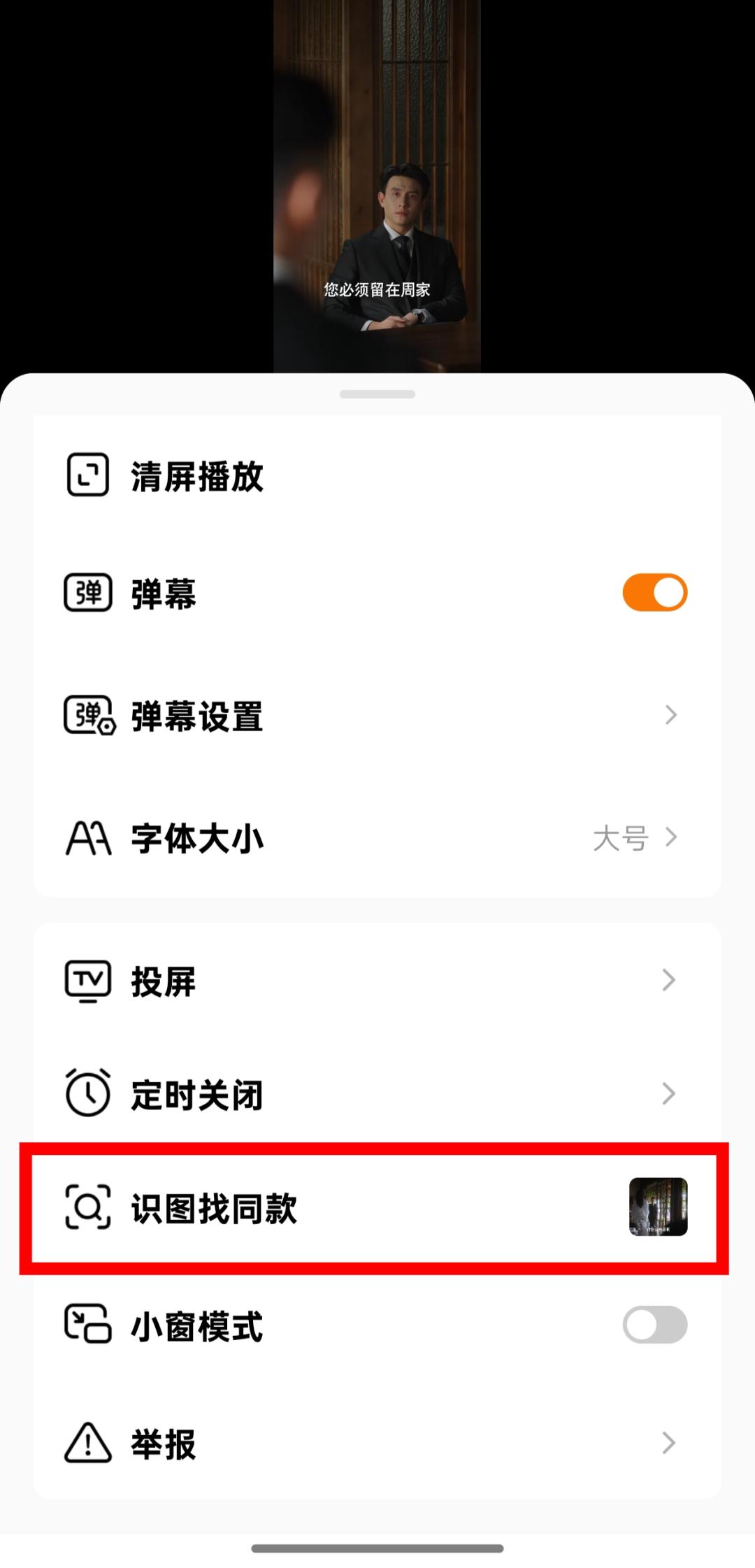This screenshot has width=755, height=1568.
Task: Enable 小窗模式 mini window mode
Action: (x=654, y=1325)
